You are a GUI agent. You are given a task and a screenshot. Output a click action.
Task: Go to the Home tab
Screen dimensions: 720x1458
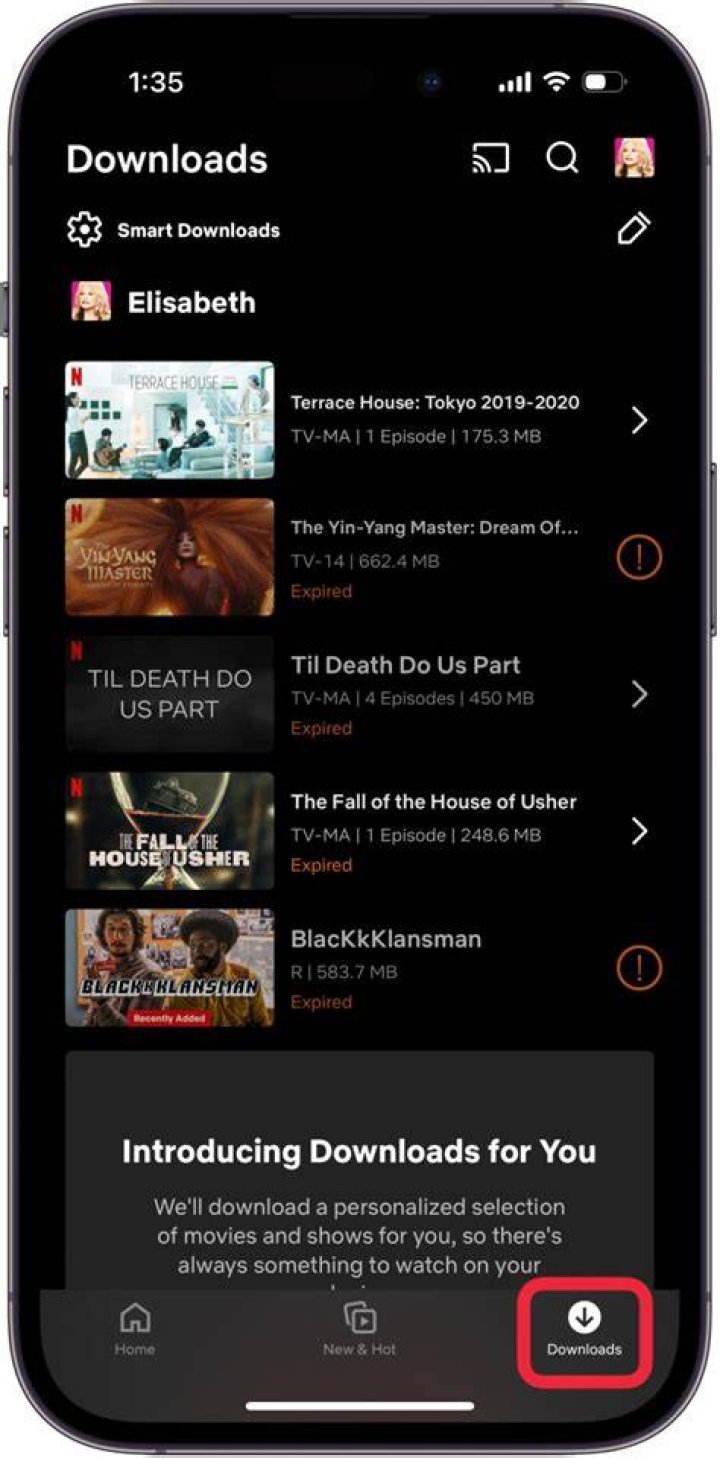point(134,1330)
